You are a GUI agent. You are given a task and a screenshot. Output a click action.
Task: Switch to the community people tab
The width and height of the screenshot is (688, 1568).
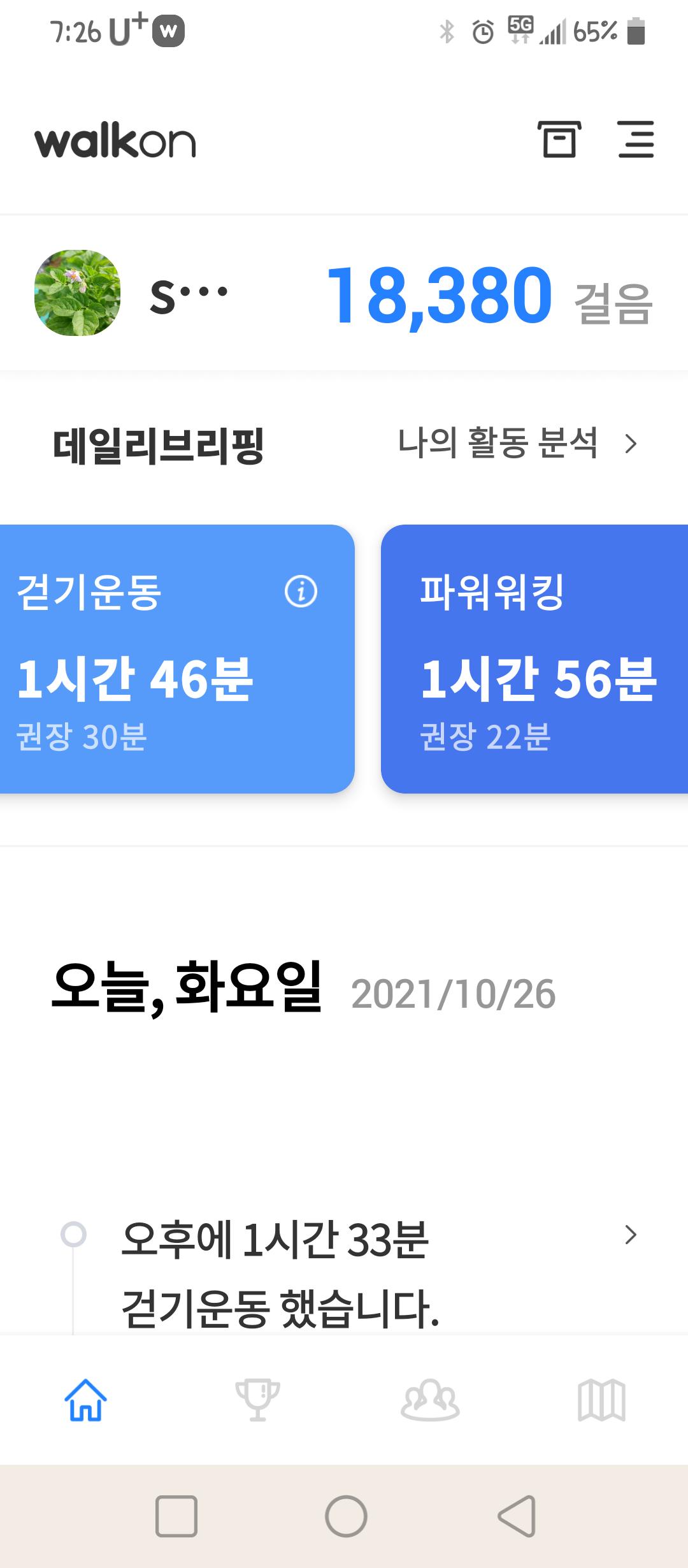pyautogui.click(x=430, y=1399)
